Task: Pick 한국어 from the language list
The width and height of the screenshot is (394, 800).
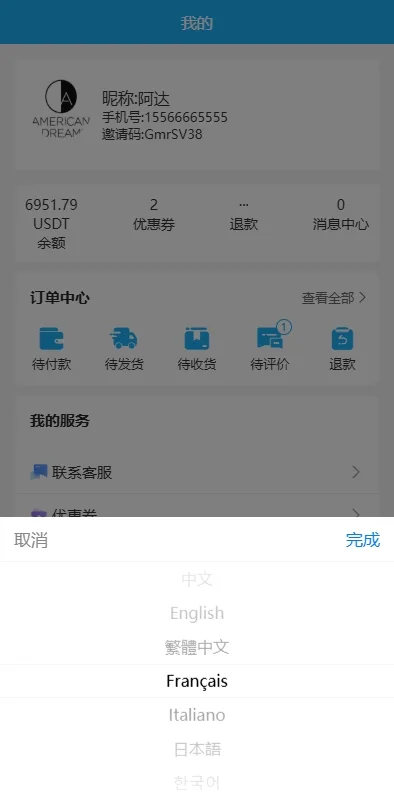Action: 197,782
